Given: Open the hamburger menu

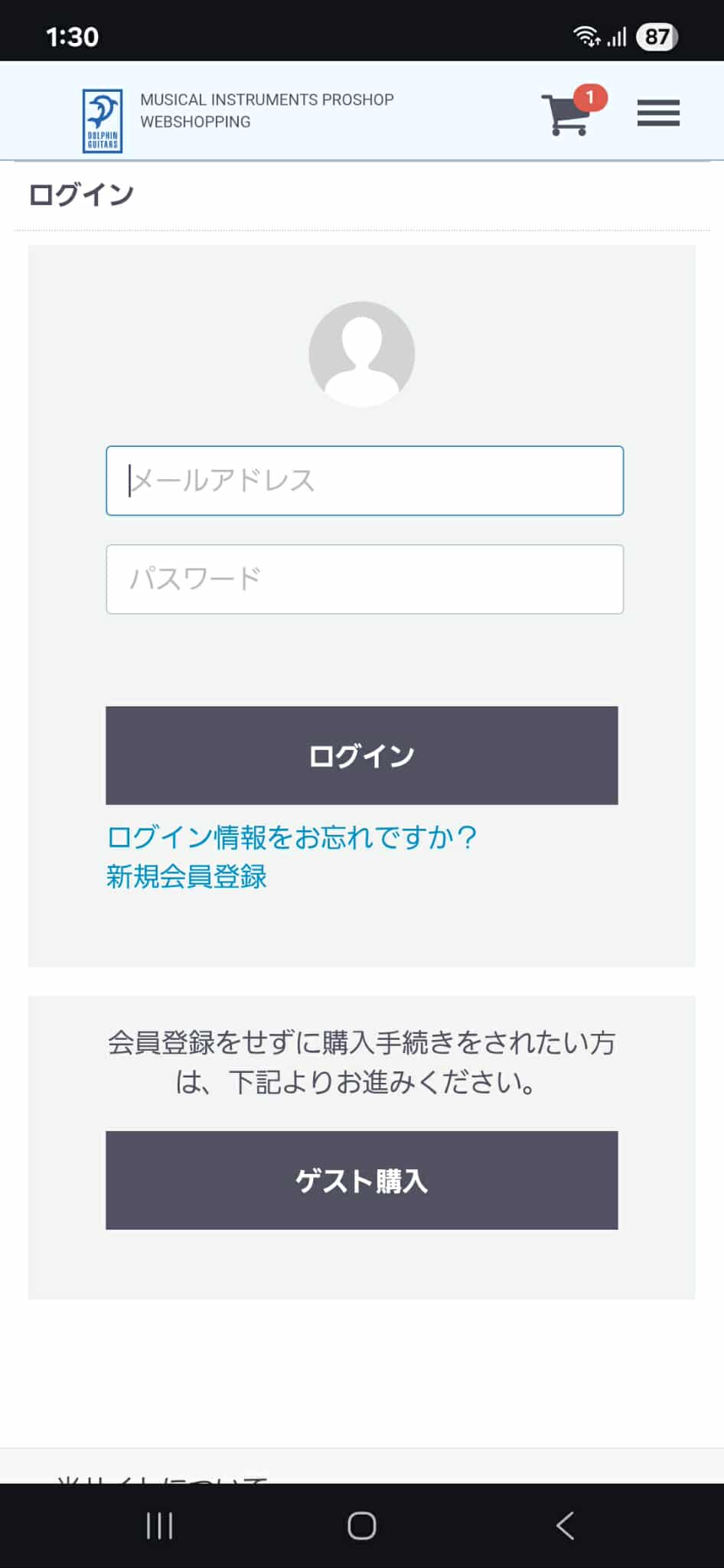Looking at the screenshot, I should tap(658, 113).
